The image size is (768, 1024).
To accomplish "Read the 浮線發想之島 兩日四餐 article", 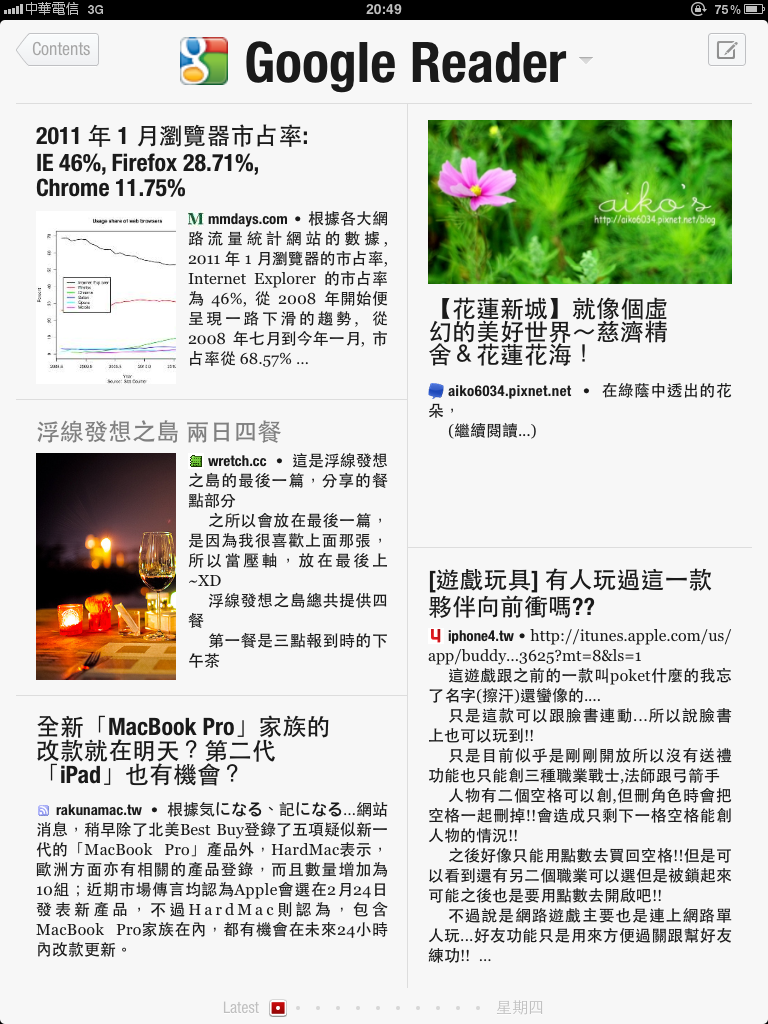I will point(158,432).
